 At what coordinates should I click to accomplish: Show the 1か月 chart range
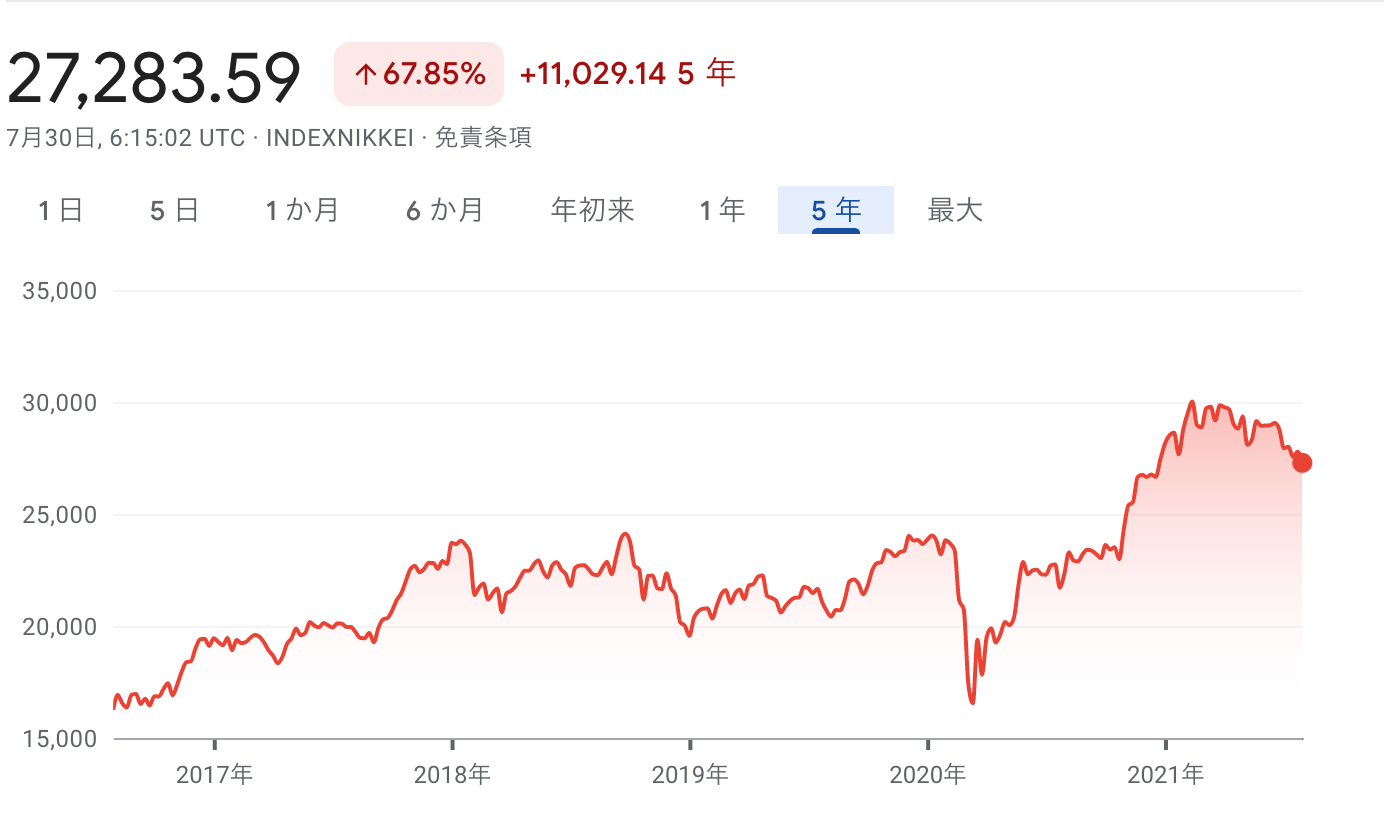coord(302,210)
